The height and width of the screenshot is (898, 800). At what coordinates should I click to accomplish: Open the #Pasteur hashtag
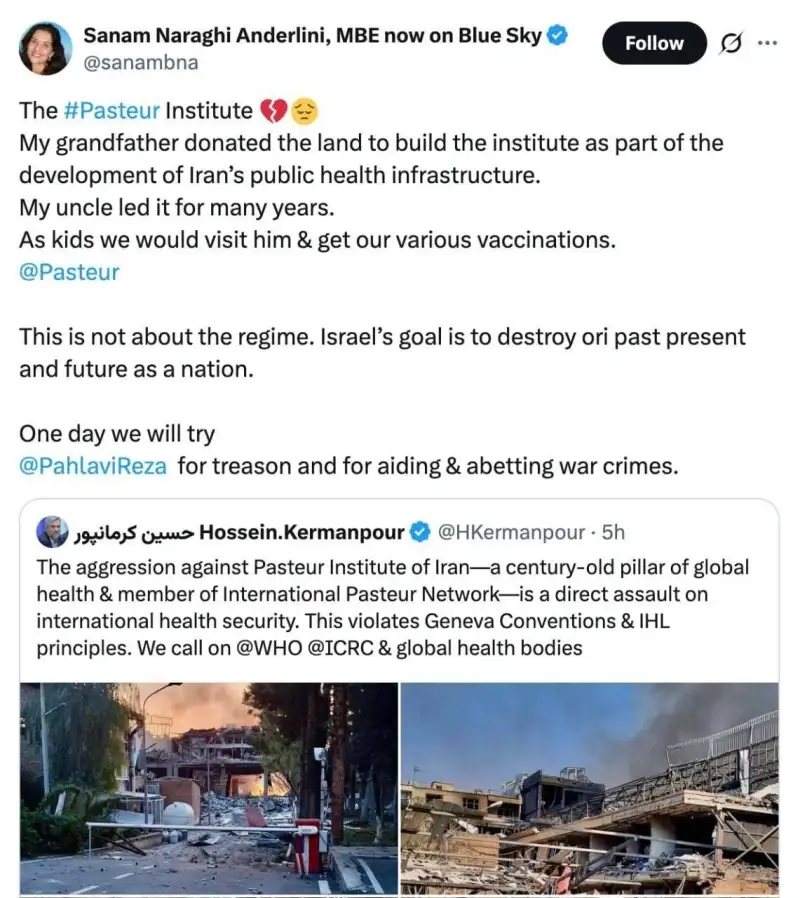118,109
